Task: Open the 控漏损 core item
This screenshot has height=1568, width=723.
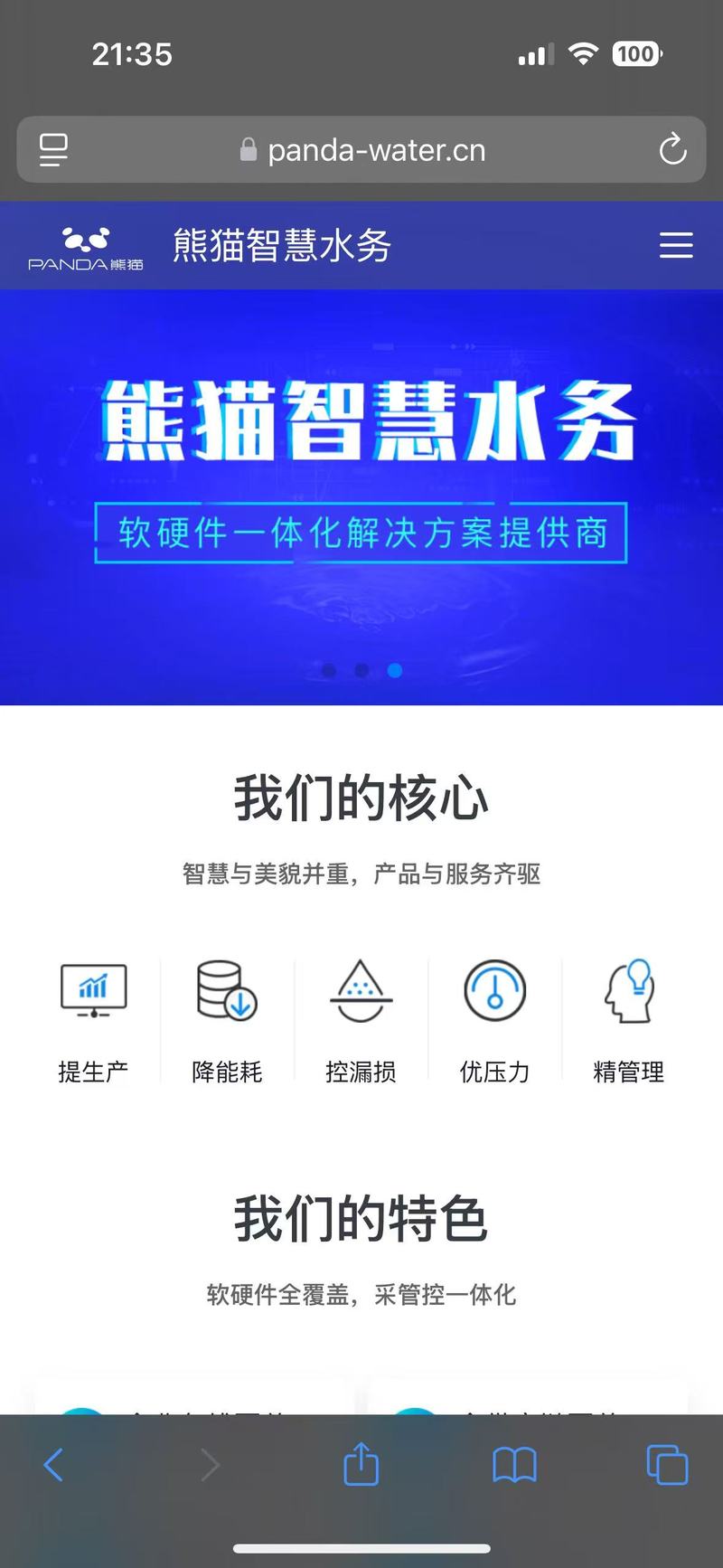Action: point(361,1020)
